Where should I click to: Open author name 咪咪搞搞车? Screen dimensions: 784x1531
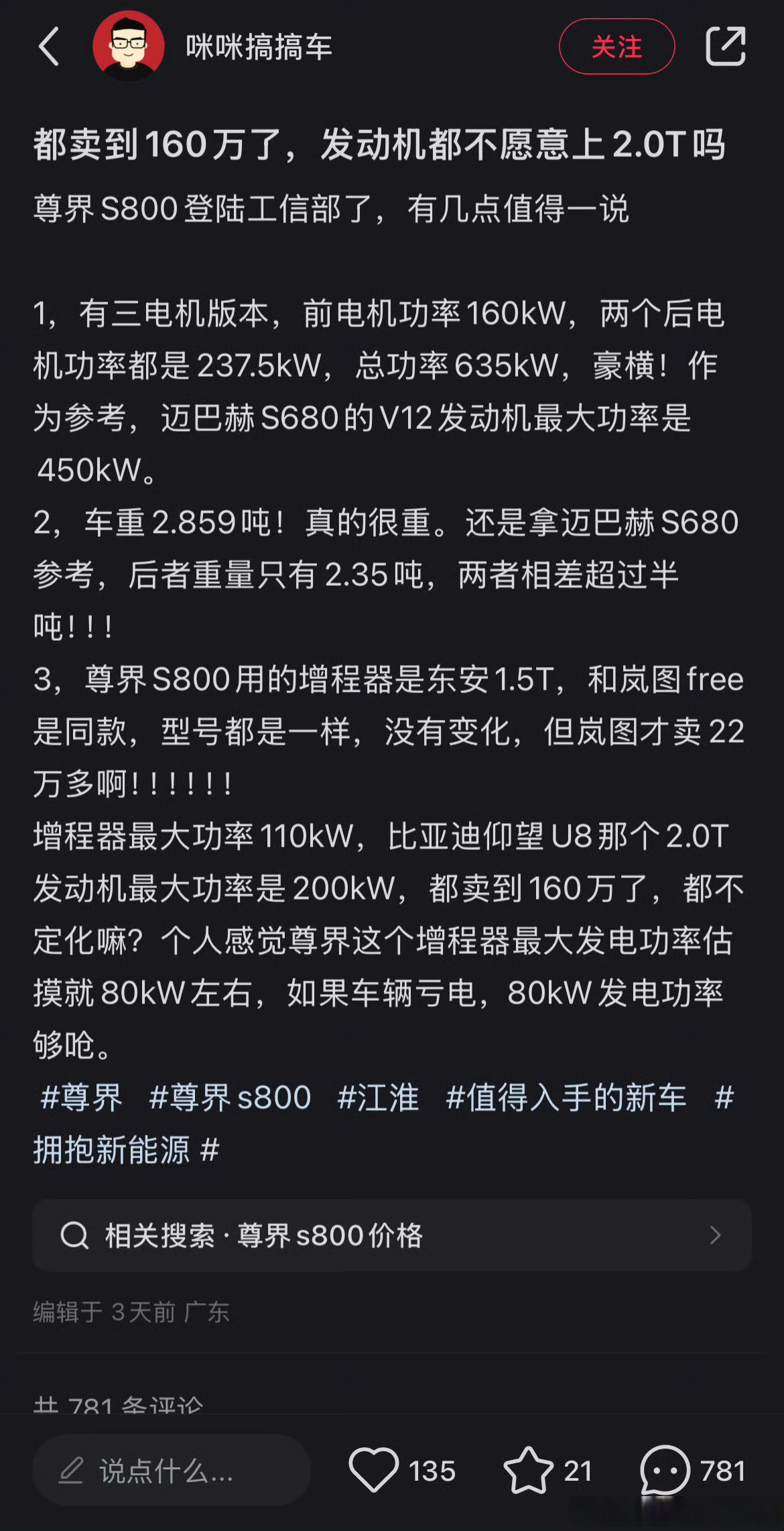[x=259, y=47]
